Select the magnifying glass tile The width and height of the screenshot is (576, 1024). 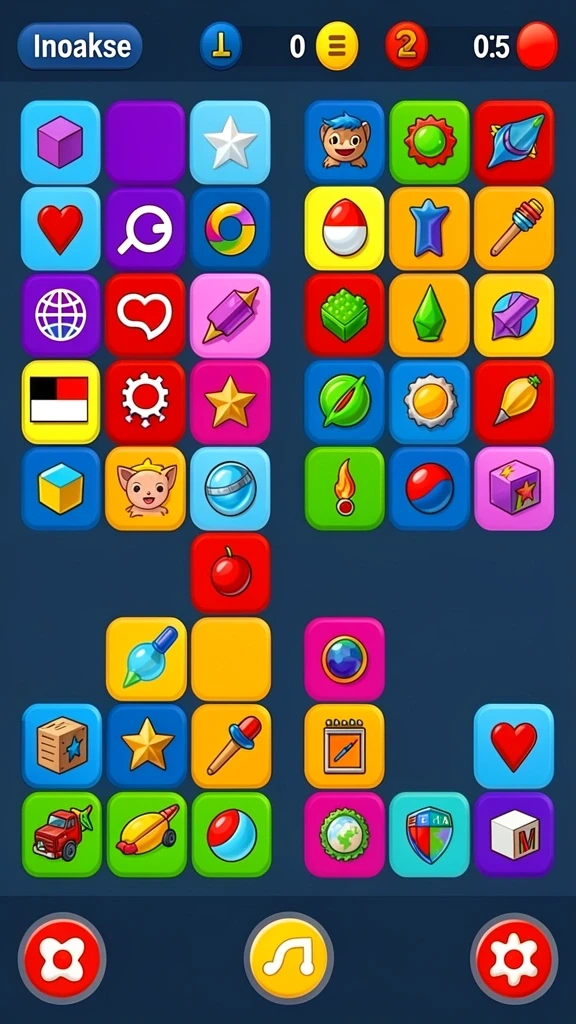[x=145, y=229]
